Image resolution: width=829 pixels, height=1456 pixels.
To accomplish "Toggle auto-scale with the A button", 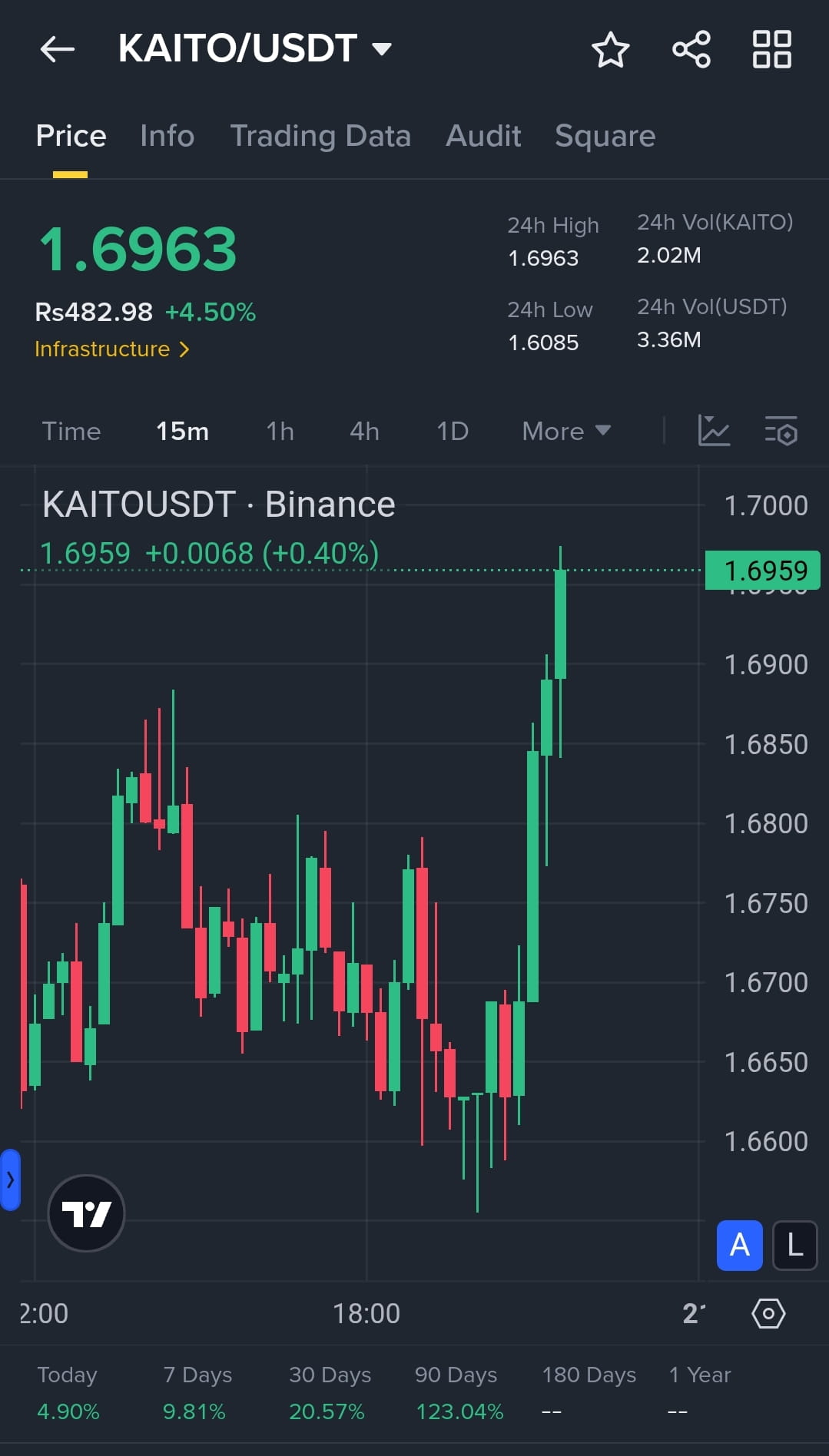I will click(738, 1246).
